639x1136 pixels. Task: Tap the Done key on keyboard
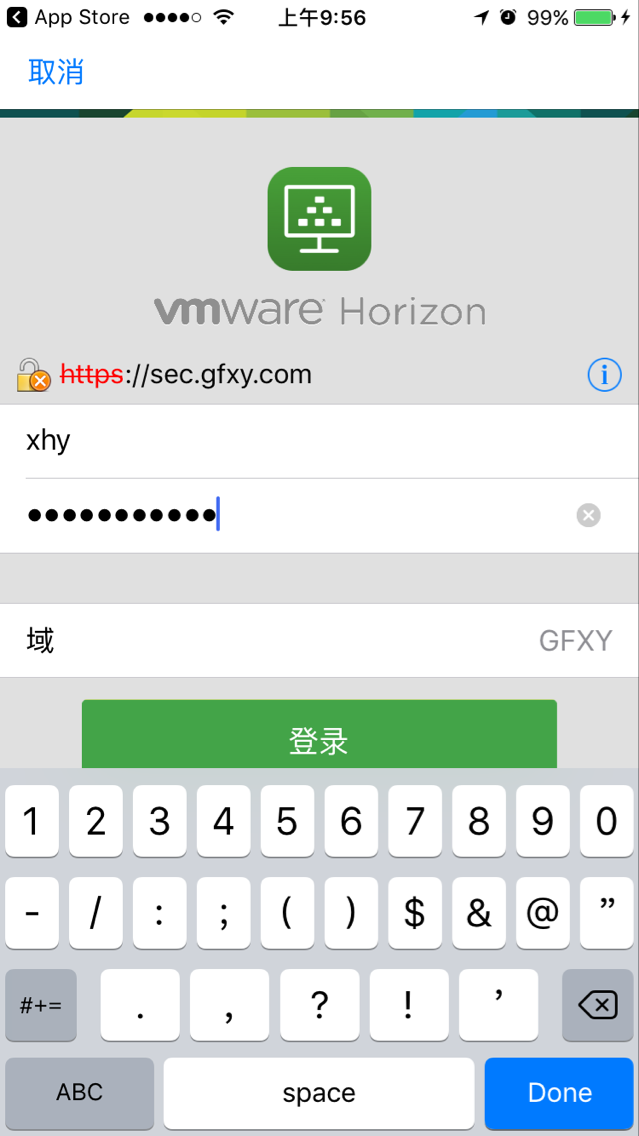coord(559,1093)
